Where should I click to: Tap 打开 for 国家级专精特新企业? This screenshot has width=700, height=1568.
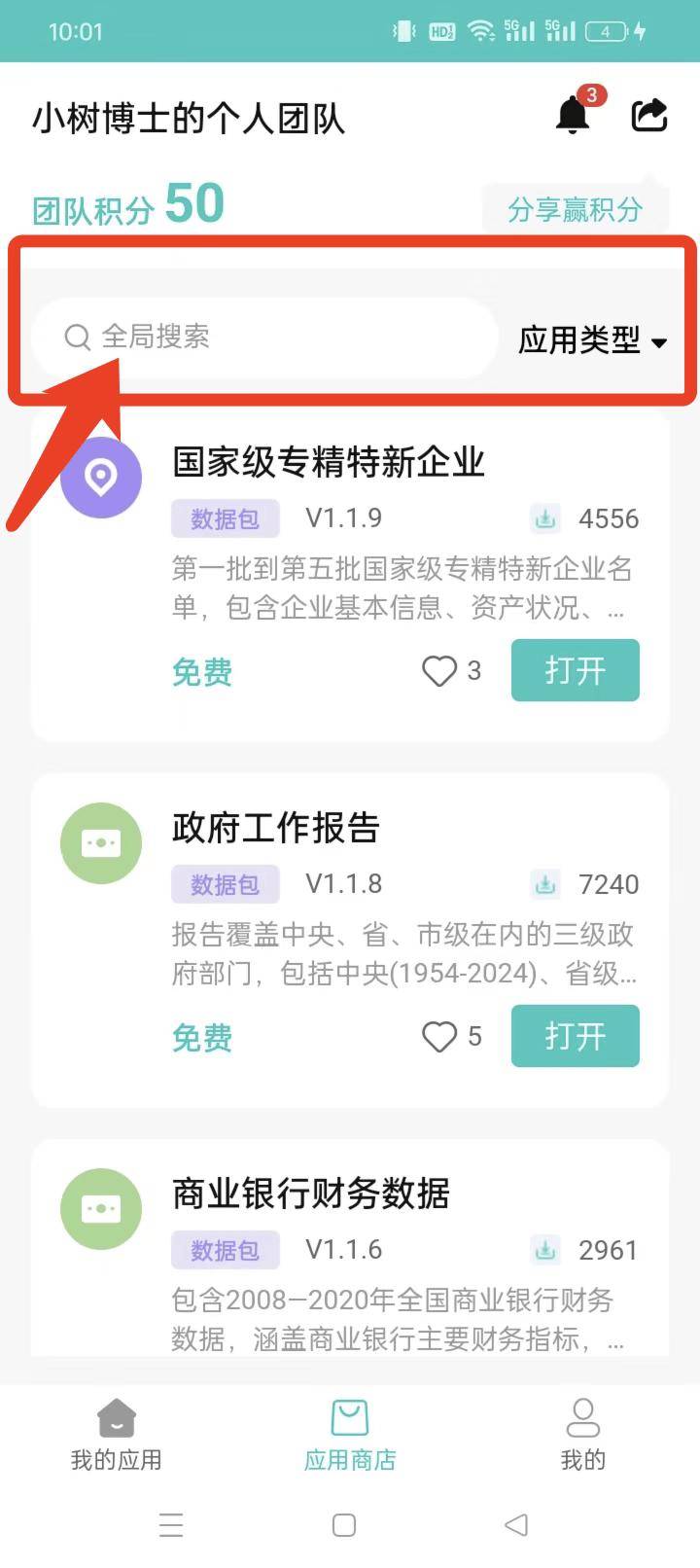point(576,670)
